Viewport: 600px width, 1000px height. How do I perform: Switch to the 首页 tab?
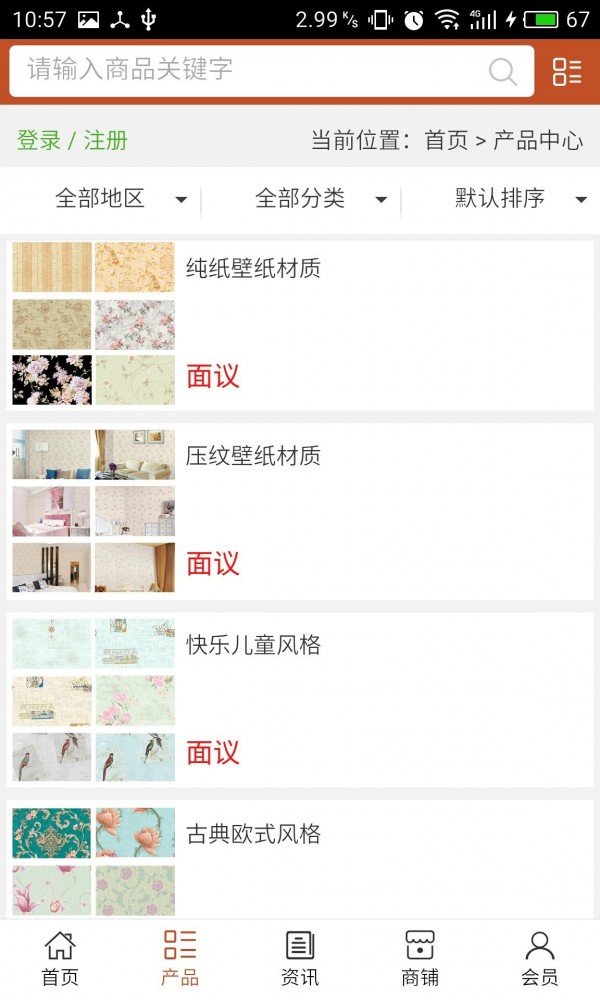click(60, 958)
